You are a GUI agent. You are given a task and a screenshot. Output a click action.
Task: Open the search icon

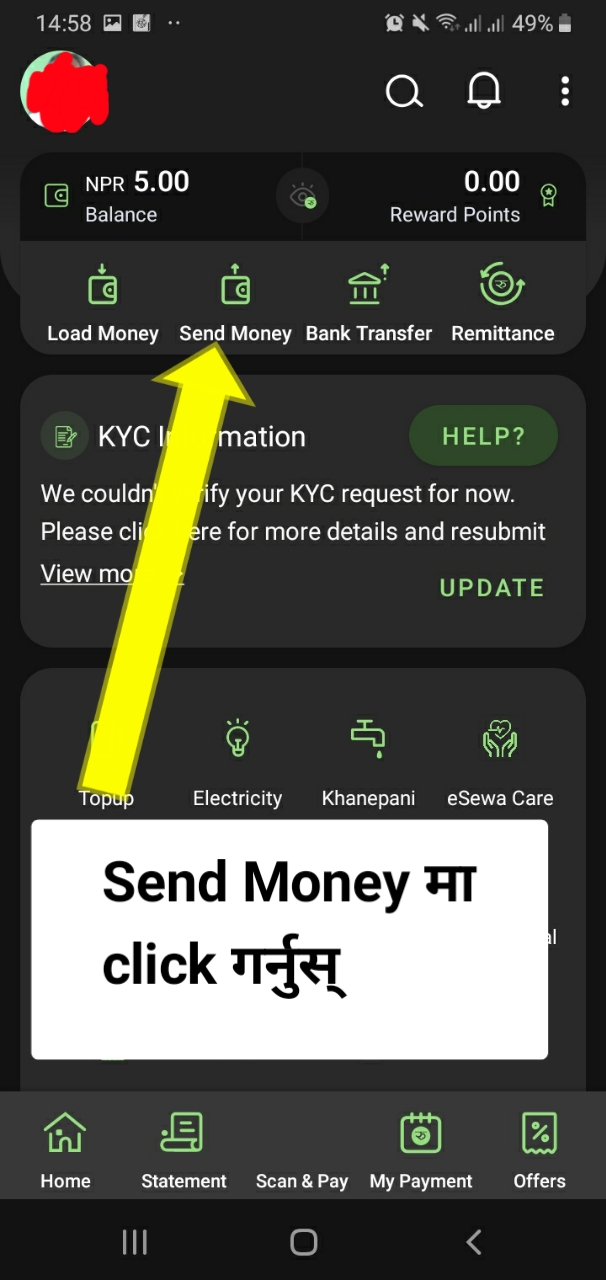[x=404, y=92]
